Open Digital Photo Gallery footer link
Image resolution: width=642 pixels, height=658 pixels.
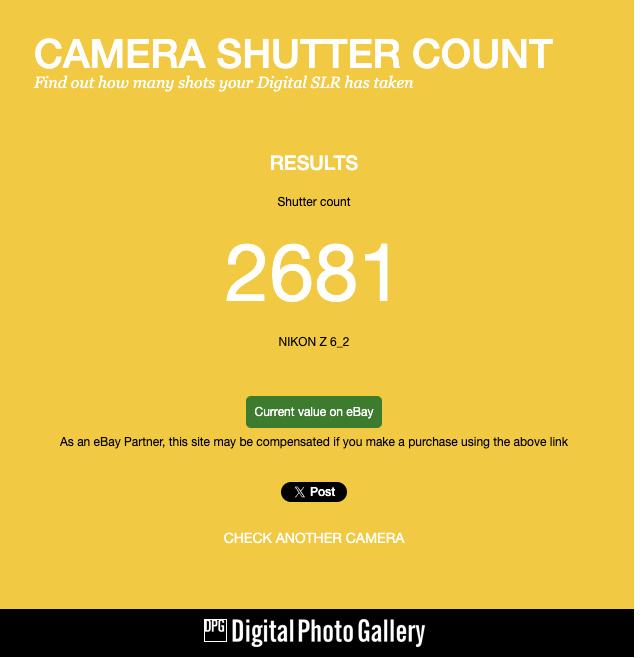(x=314, y=632)
